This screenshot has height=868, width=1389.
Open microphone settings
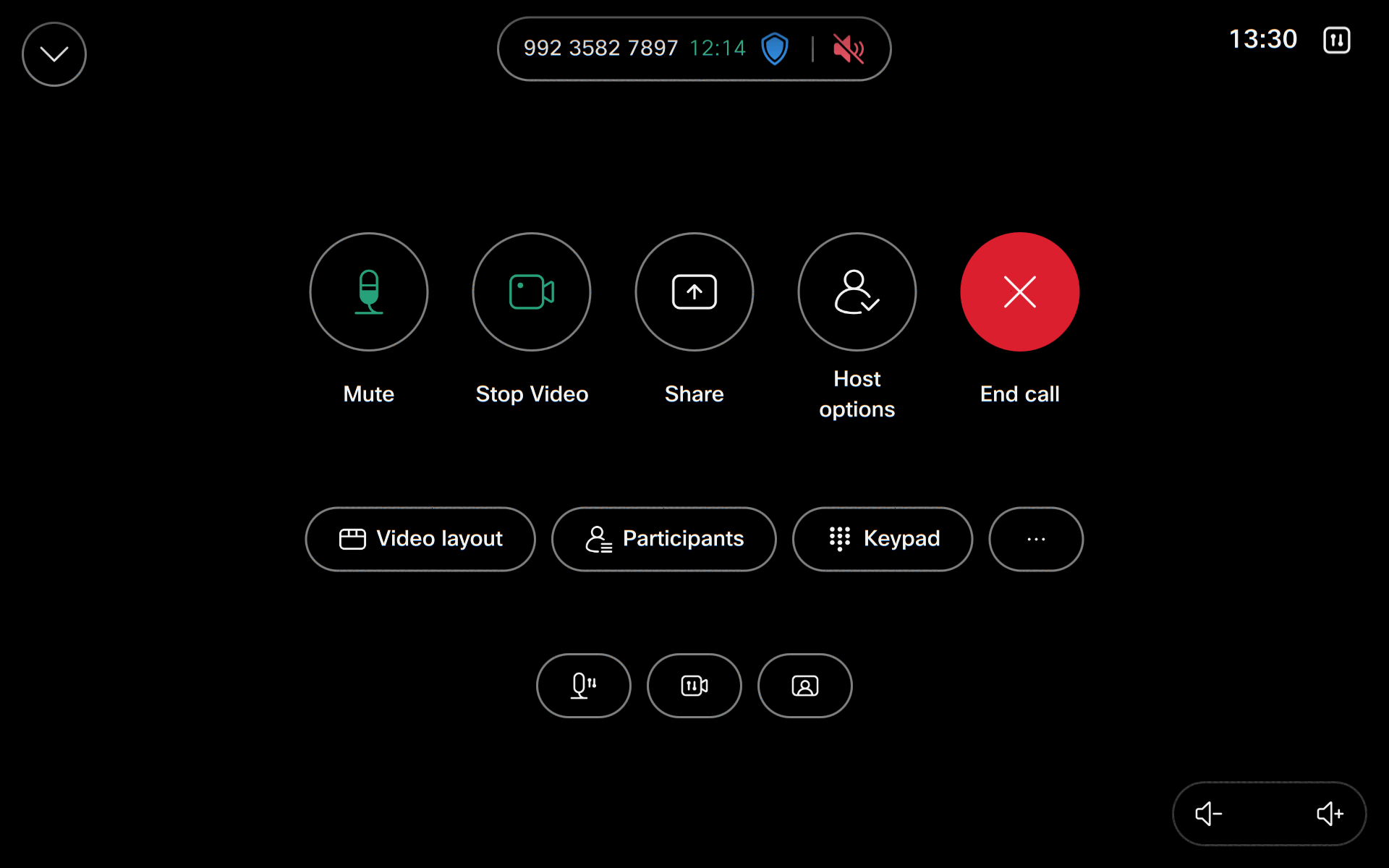584,685
